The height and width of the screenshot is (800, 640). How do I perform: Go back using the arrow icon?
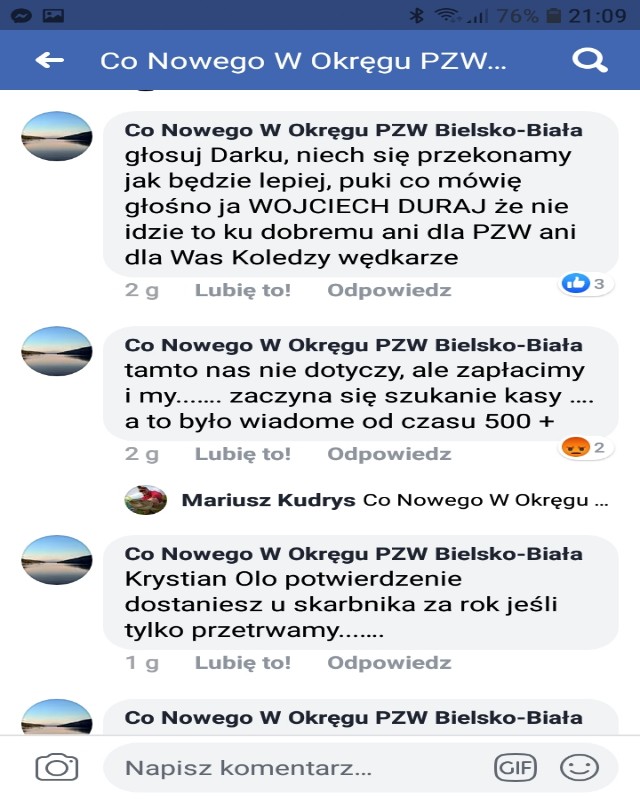tap(49, 61)
